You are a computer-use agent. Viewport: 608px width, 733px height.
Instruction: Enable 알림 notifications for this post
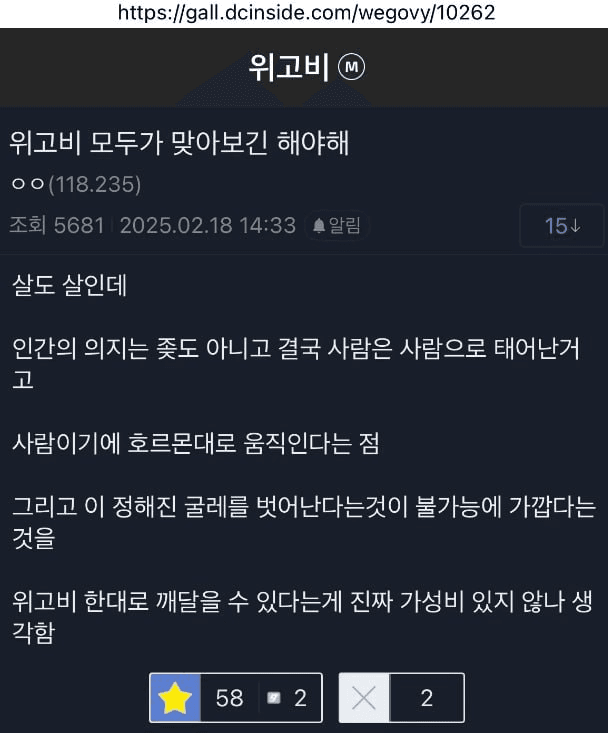336,226
